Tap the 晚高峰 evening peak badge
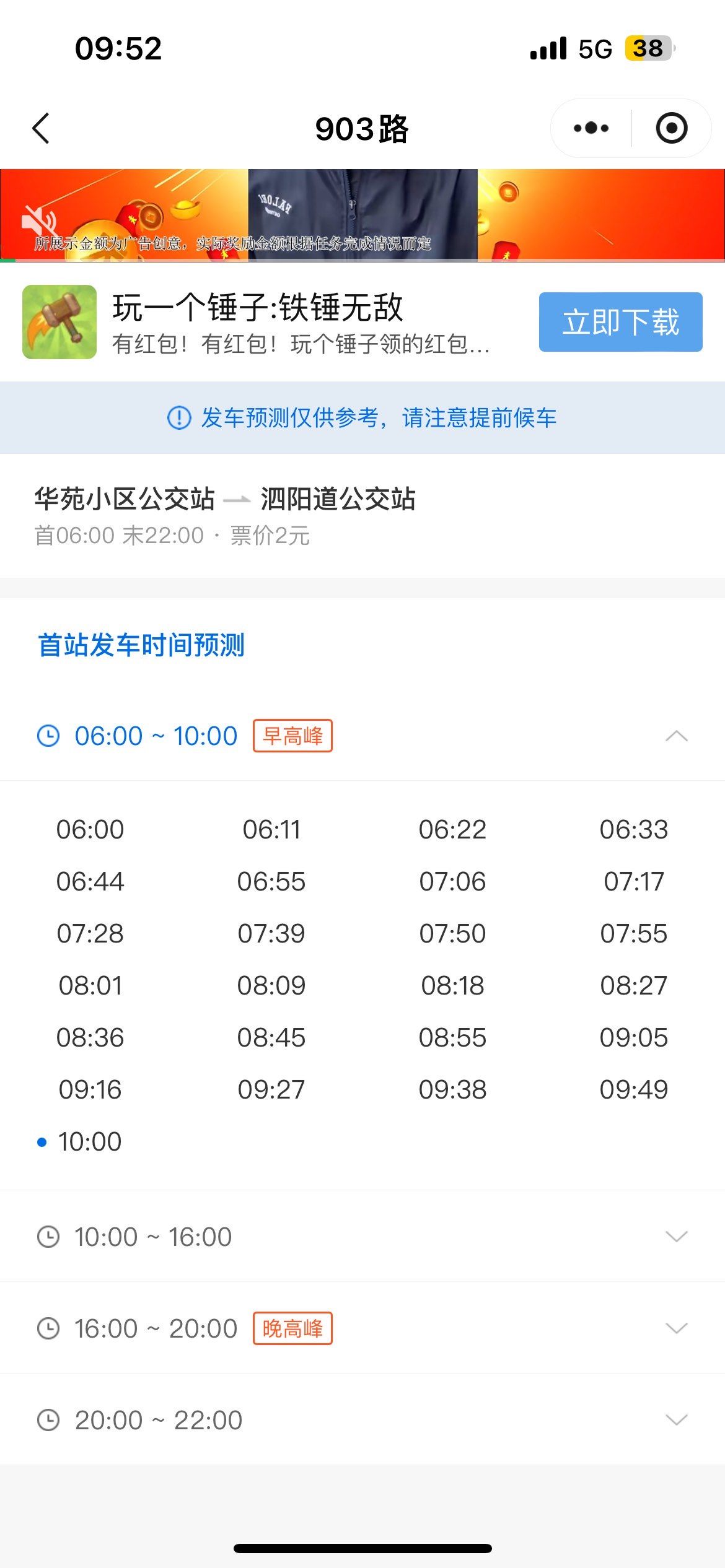 click(x=293, y=1328)
